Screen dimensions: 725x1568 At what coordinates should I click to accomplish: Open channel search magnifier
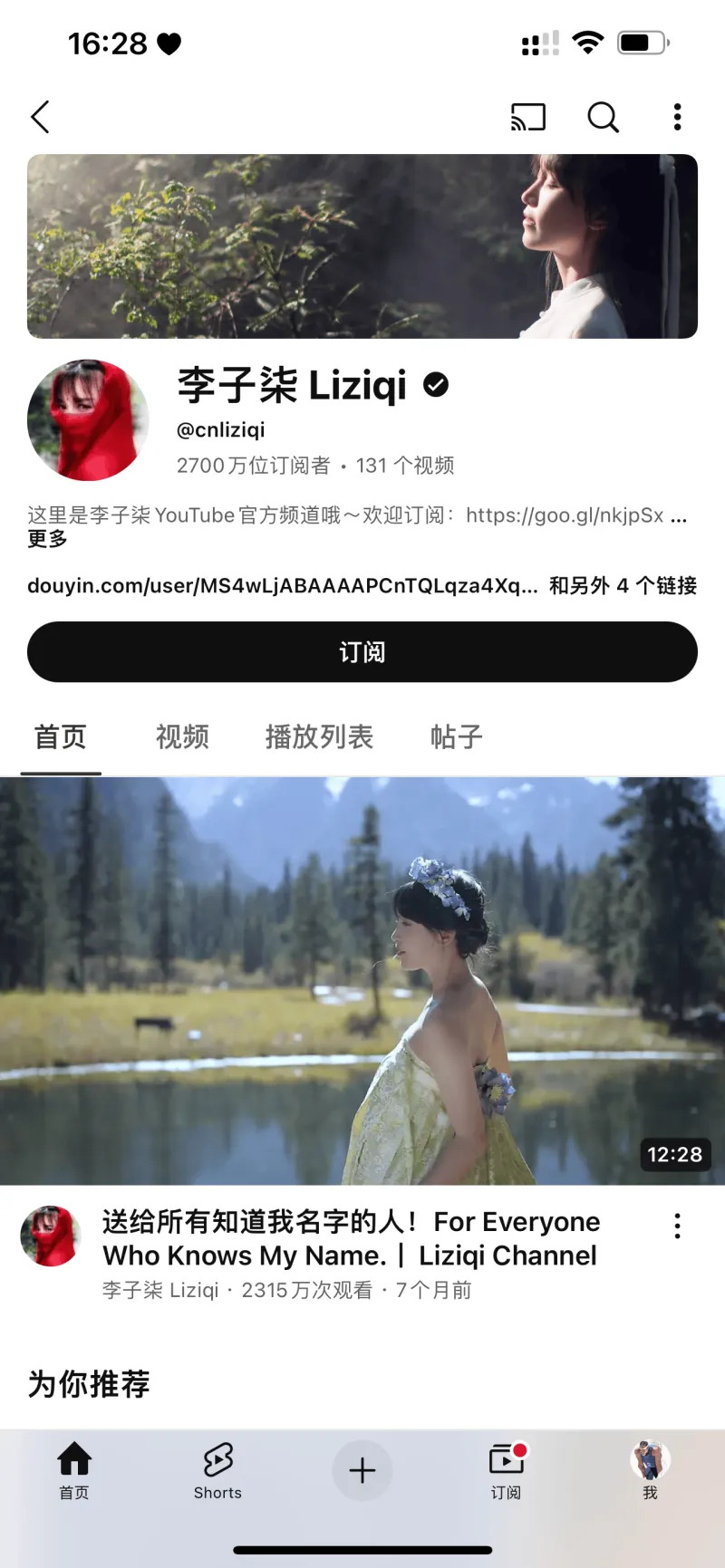(x=603, y=117)
